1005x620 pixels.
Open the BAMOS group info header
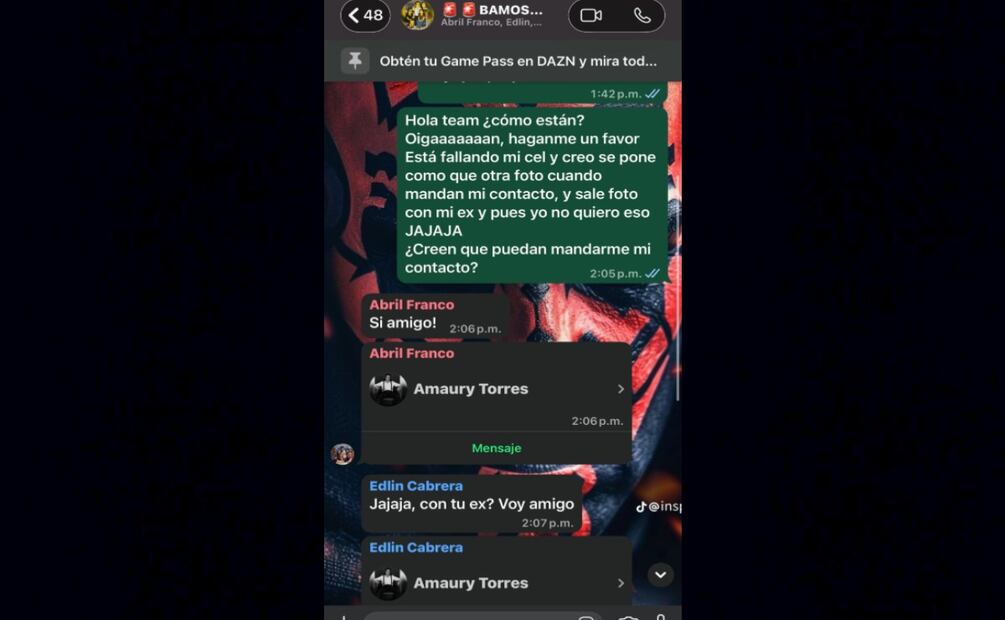tap(492, 15)
